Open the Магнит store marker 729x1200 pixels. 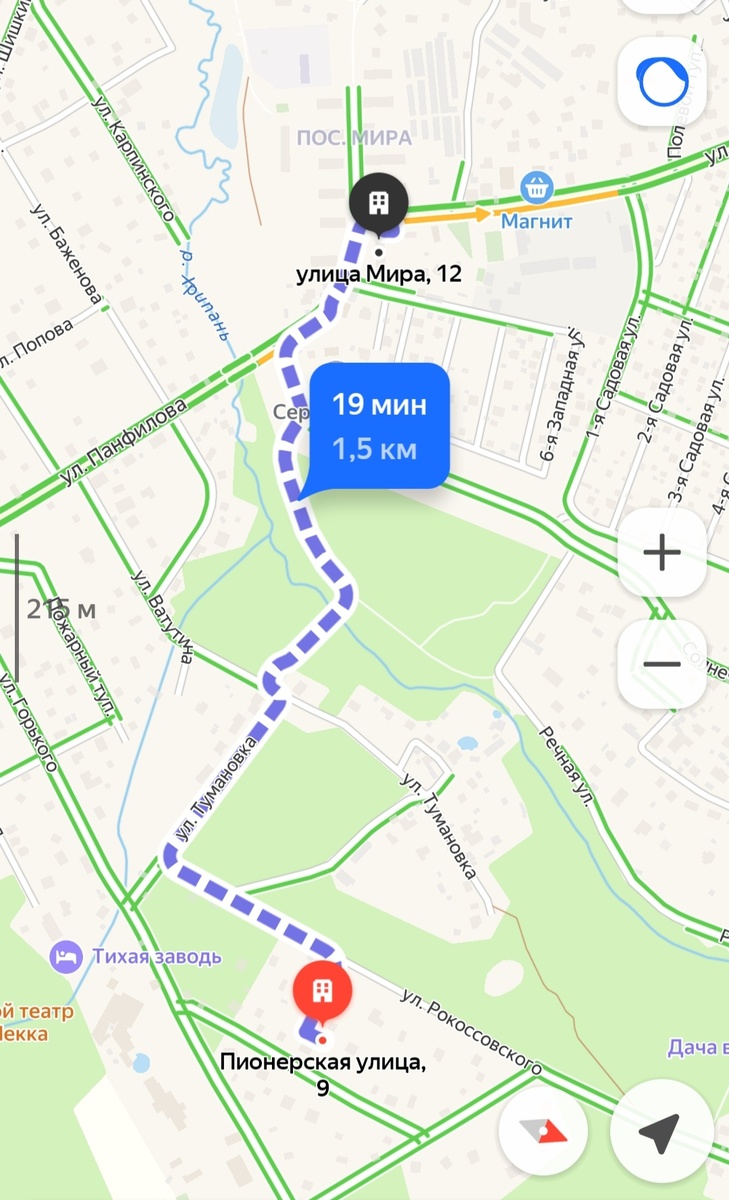(538, 185)
